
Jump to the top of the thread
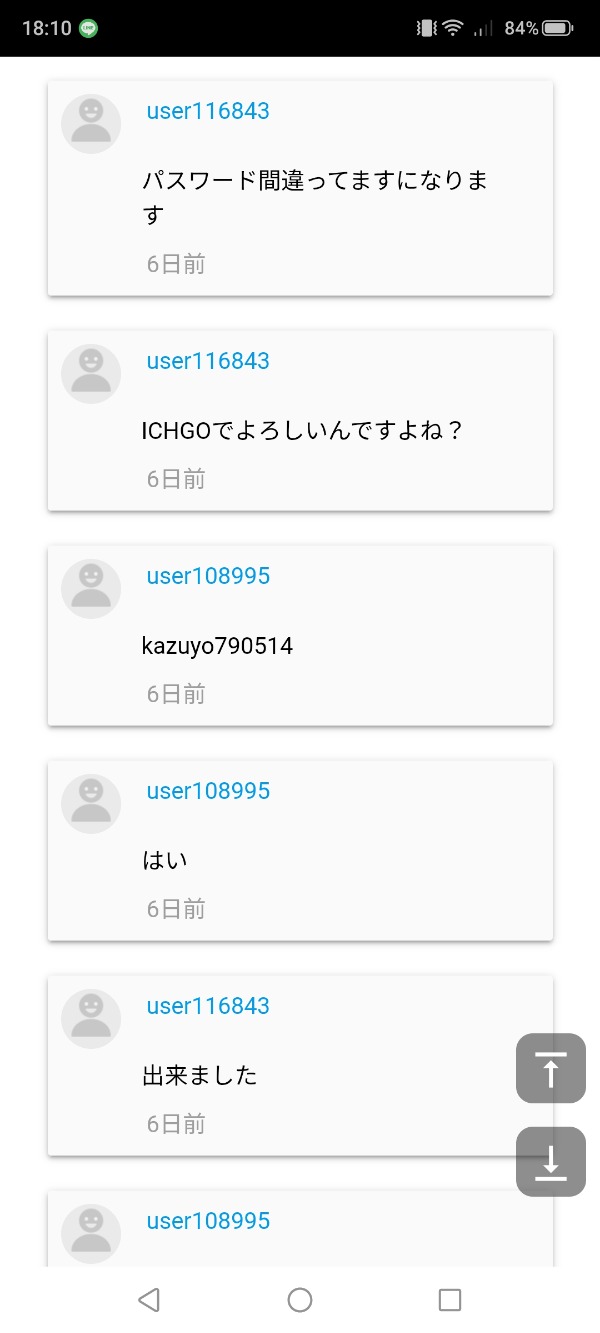click(550, 1068)
